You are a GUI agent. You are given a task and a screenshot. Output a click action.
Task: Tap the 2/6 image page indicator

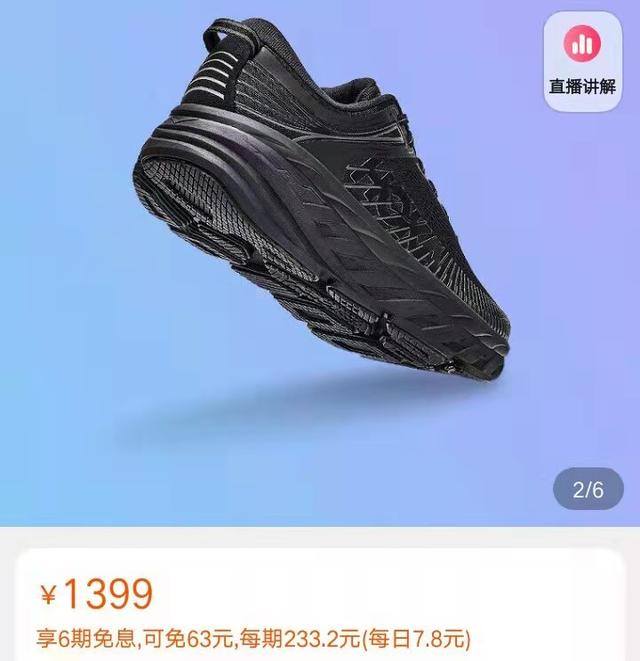click(588, 490)
